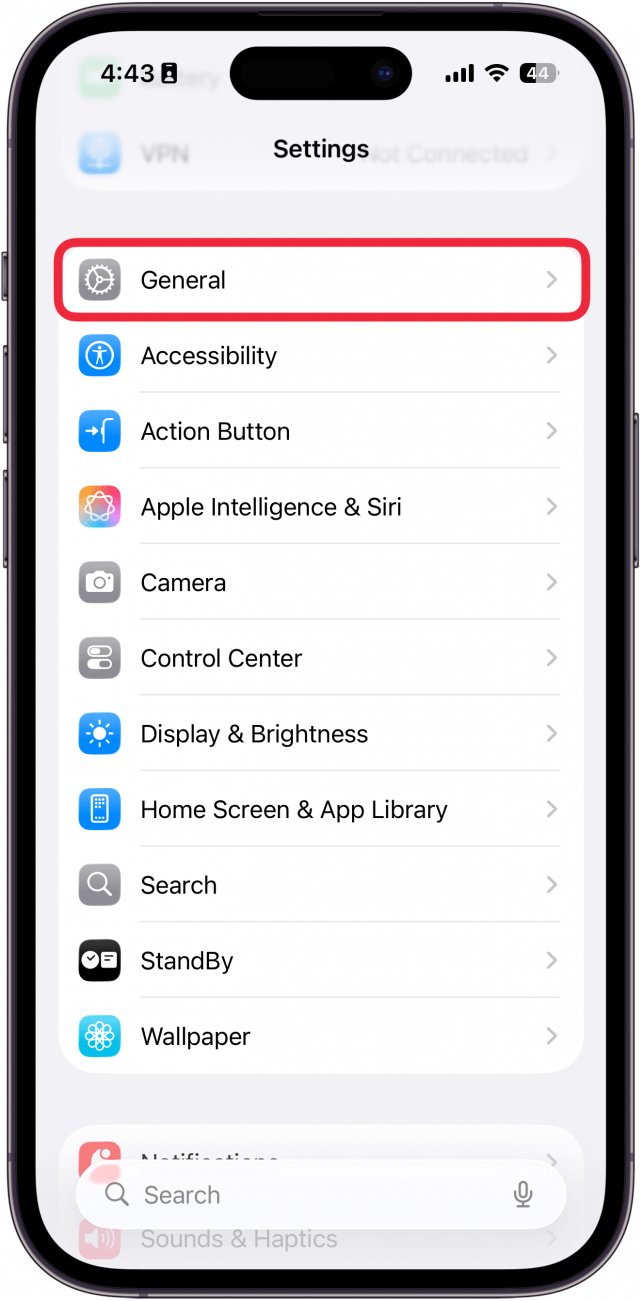
Task: Tap the microphone dictation icon
Action: (522, 1195)
